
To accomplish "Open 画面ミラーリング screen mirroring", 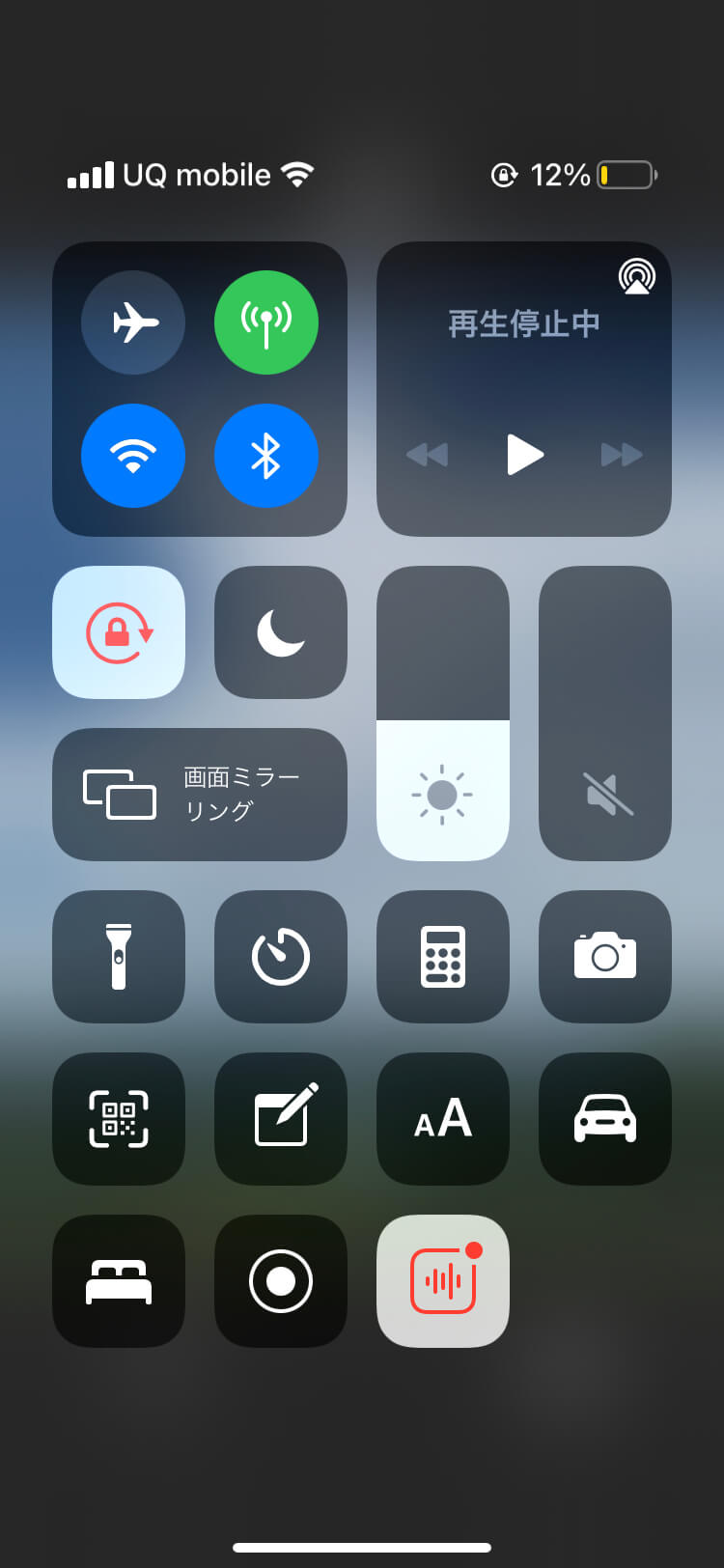I will [x=200, y=795].
